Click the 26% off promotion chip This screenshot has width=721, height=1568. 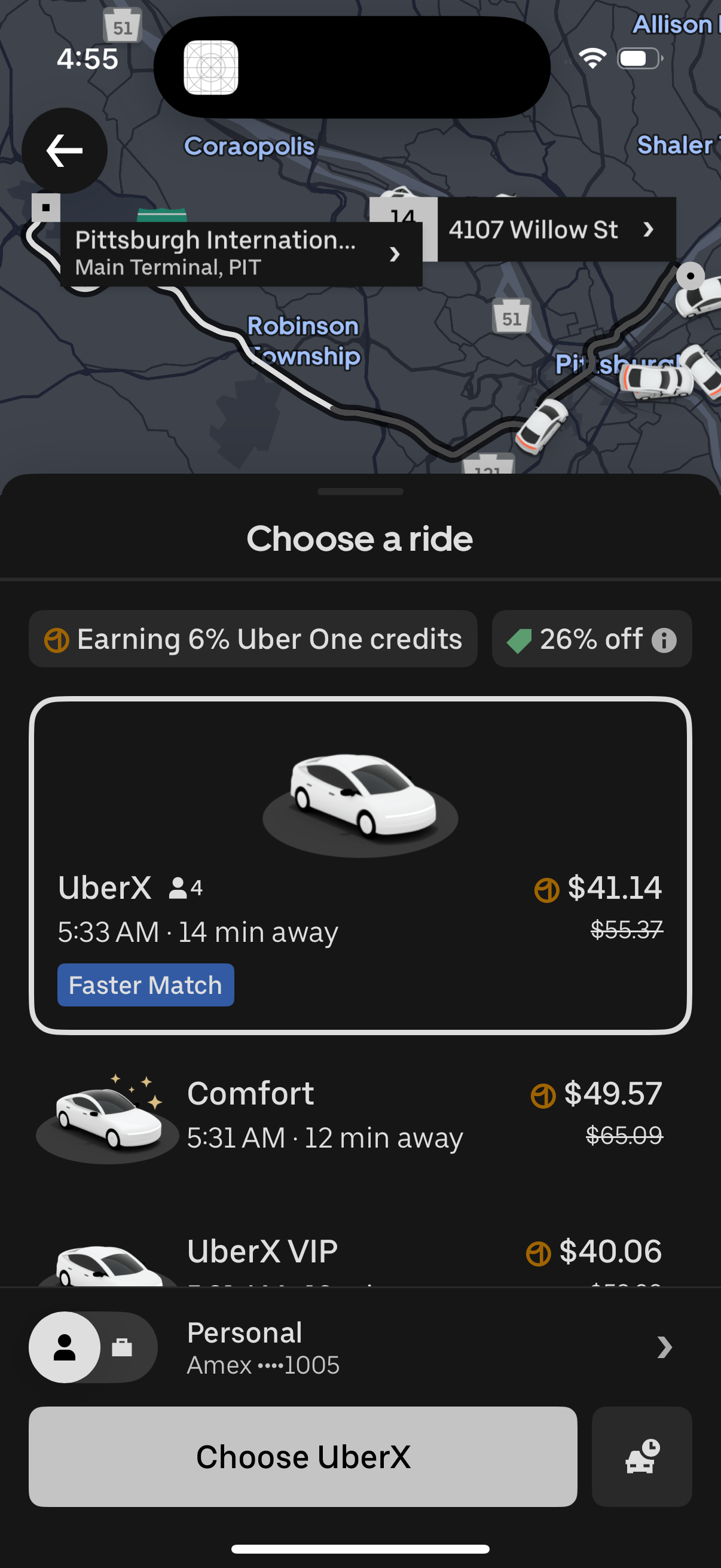pyautogui.click(x=591, y=639)
